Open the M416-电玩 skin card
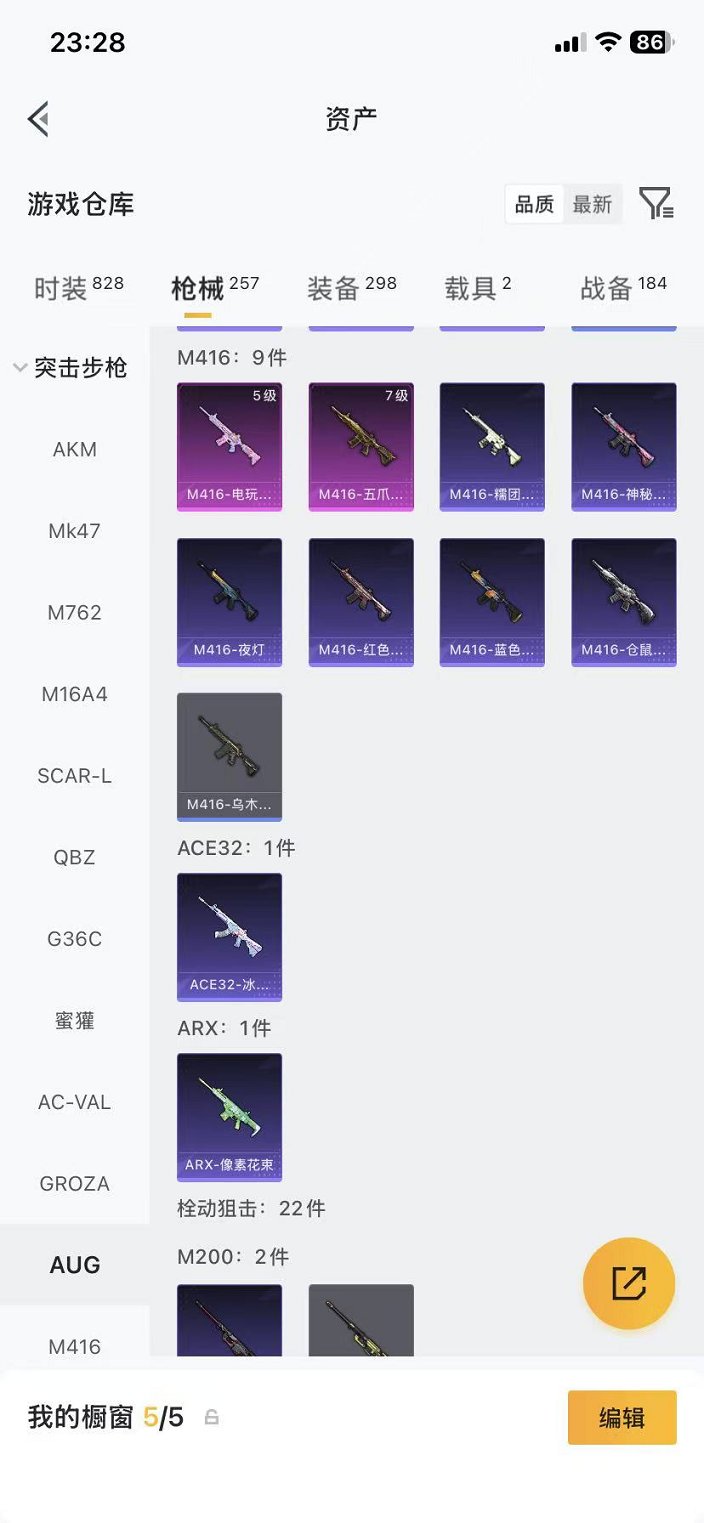This screenshot has height=1523, width=704. pos(229,446)
